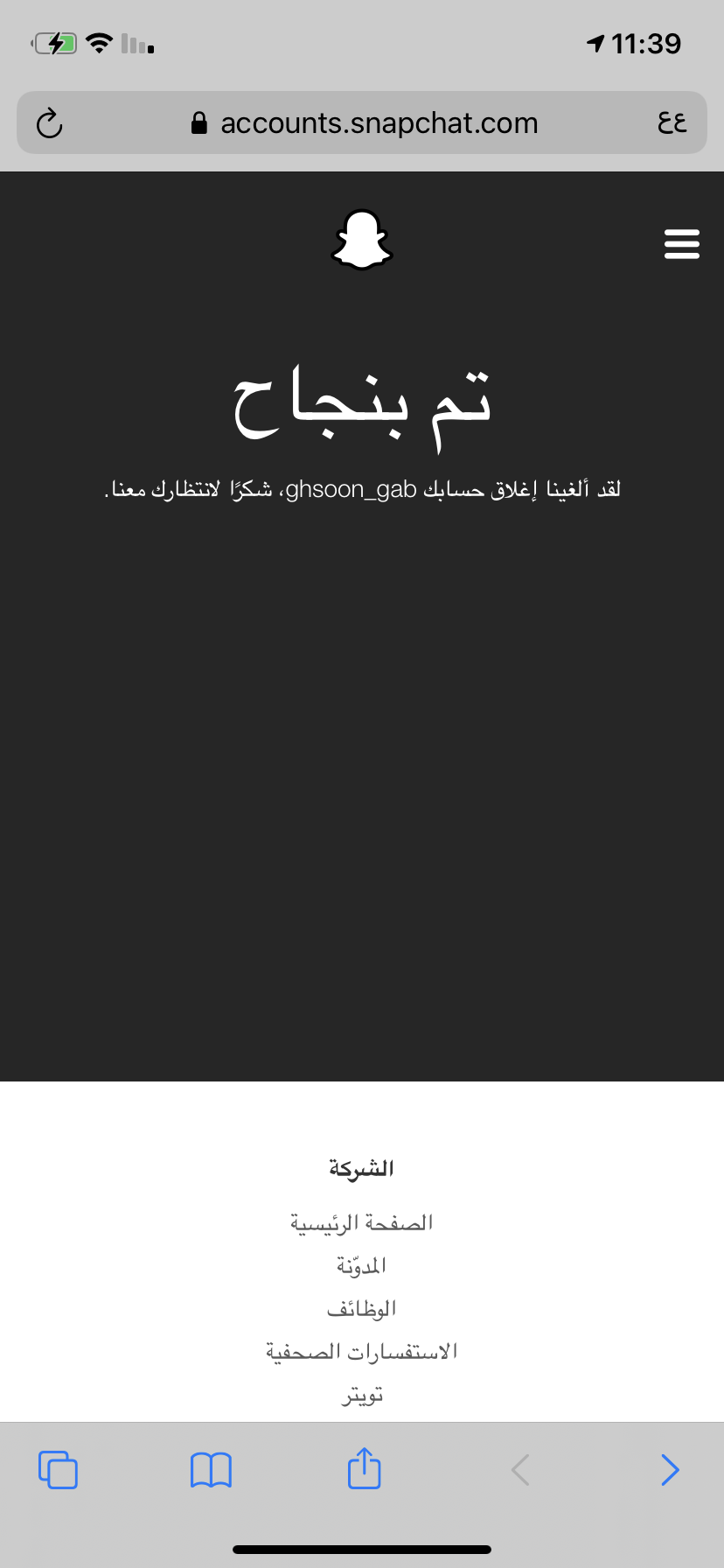724x1568 pixels.
Task: Share this page
Action: [365, 1467]
